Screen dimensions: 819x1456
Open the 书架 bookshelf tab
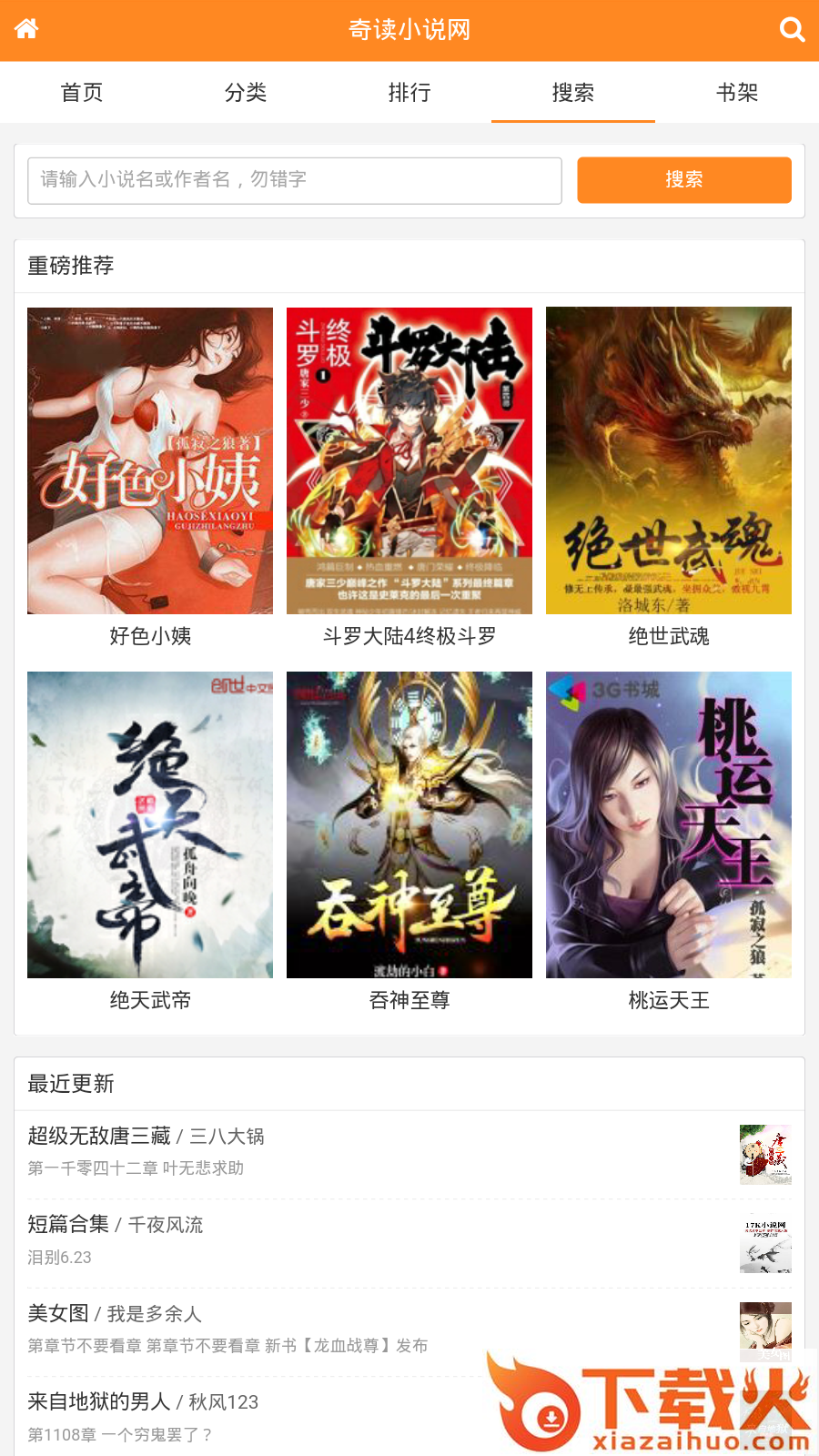pyautogui.click(x=737, y=92)
